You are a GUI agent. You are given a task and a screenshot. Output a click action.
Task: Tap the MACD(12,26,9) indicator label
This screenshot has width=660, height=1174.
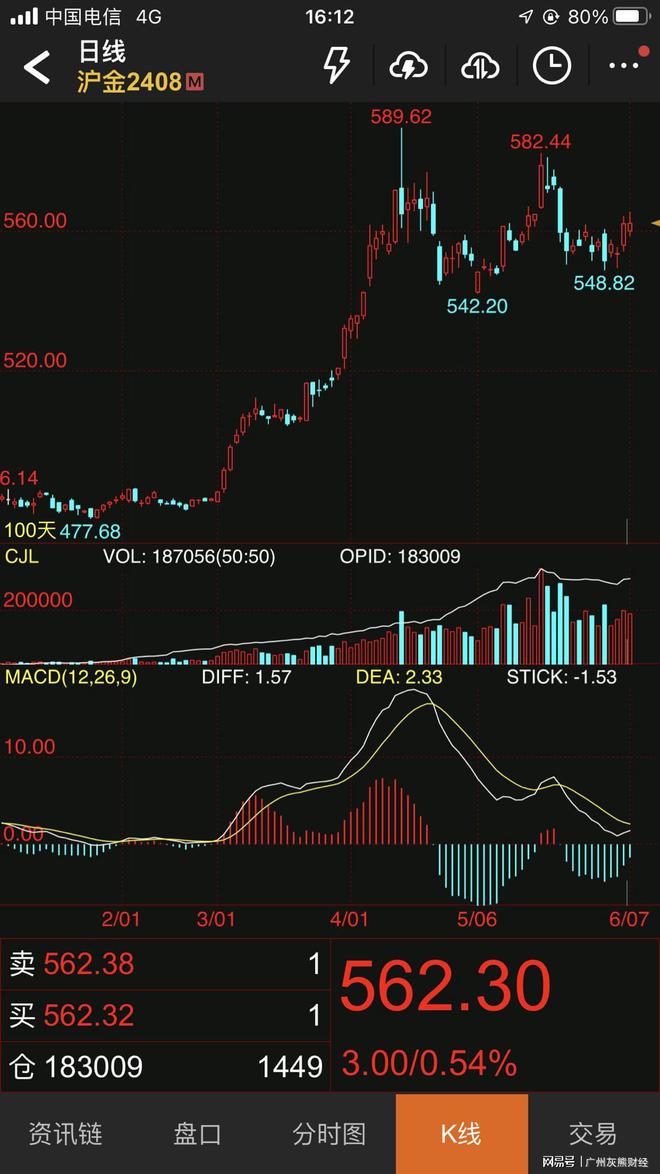coord(71,676)
